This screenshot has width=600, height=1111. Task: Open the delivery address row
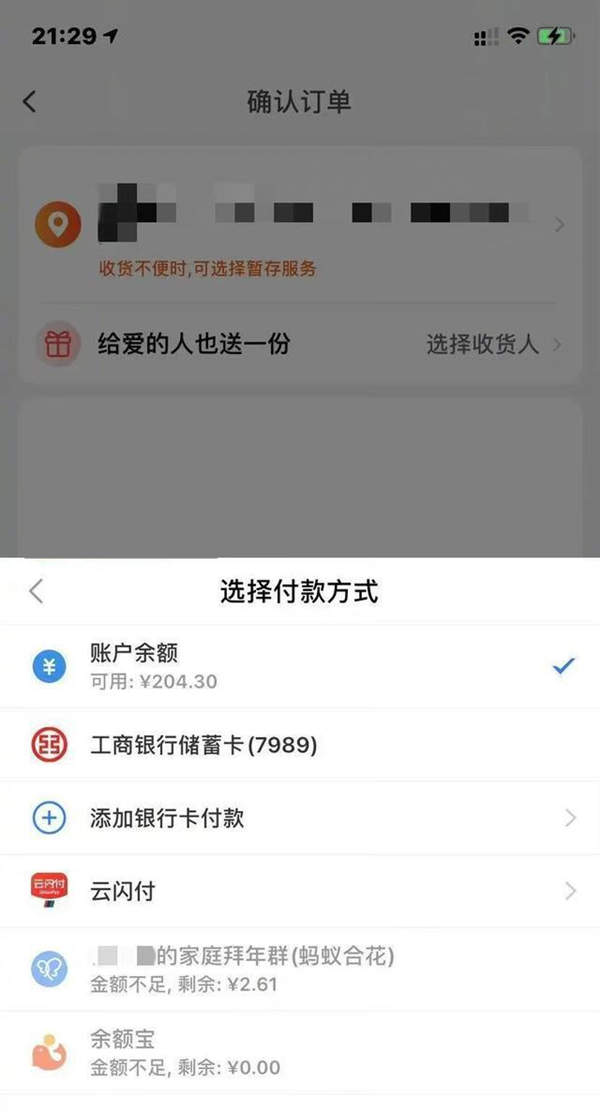click(300, 225)
